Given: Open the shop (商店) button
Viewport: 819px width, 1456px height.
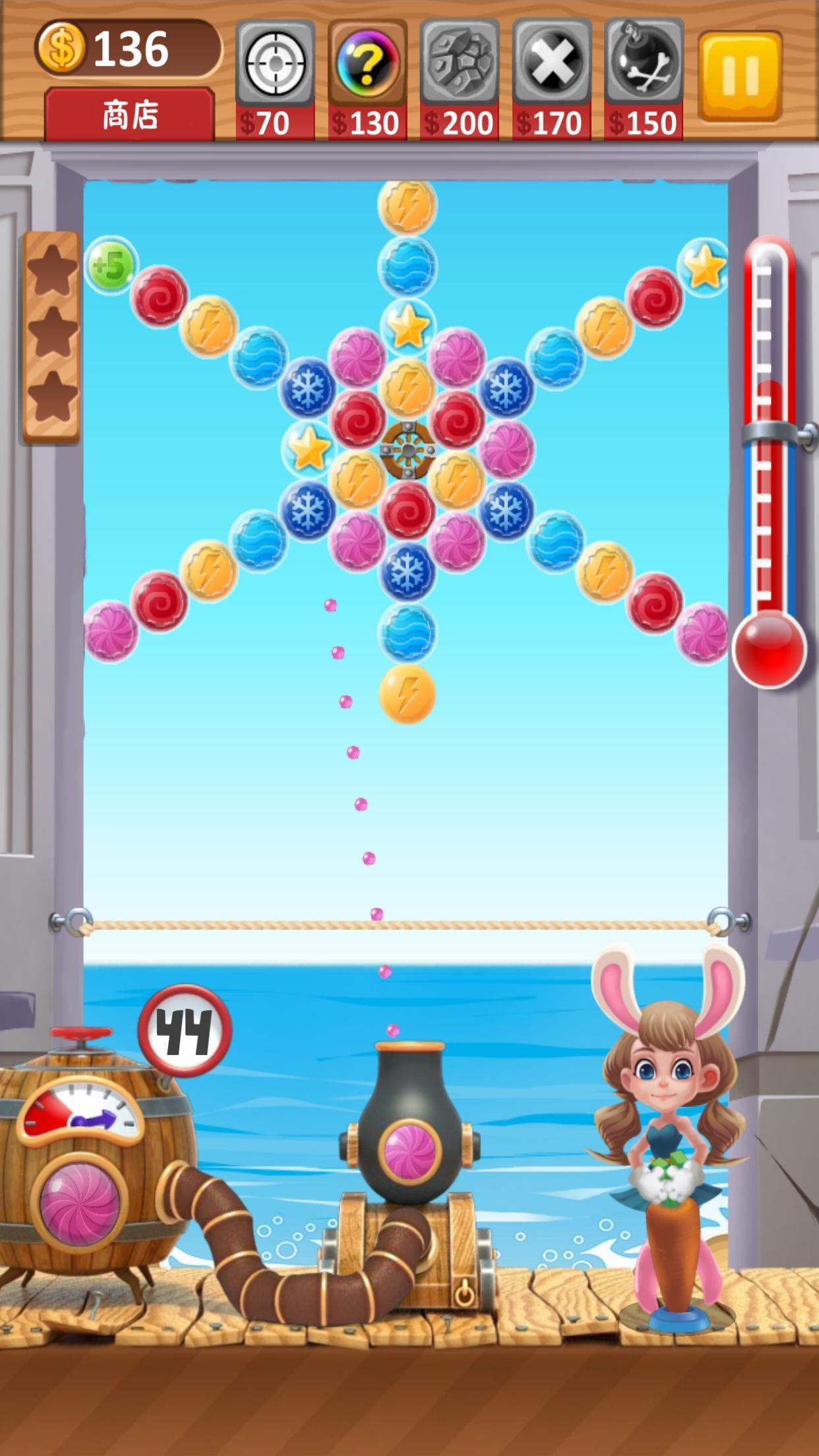Looking at the screenshot, I should pyautogui.click(x=129, y=115).
